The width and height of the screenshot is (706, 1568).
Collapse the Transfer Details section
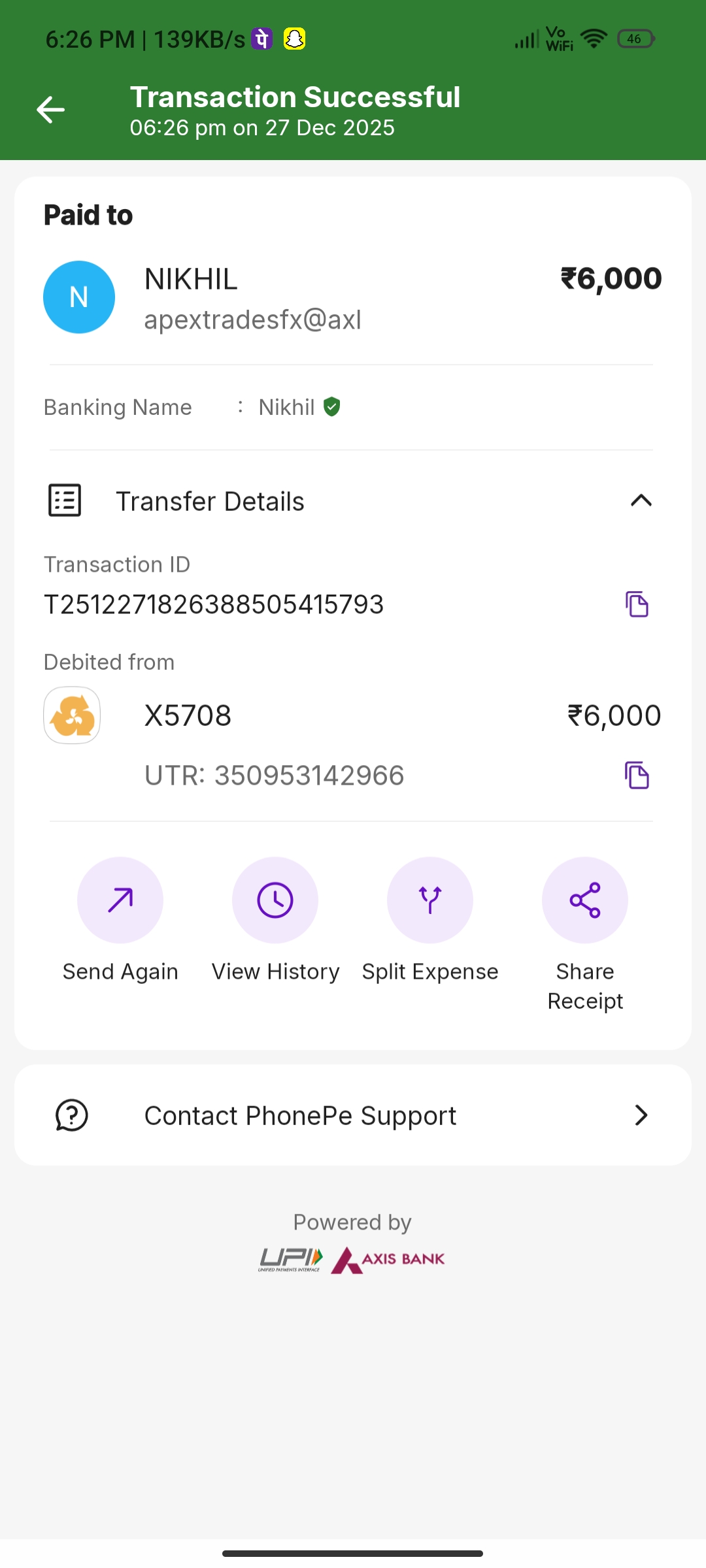tap(641, 501)
